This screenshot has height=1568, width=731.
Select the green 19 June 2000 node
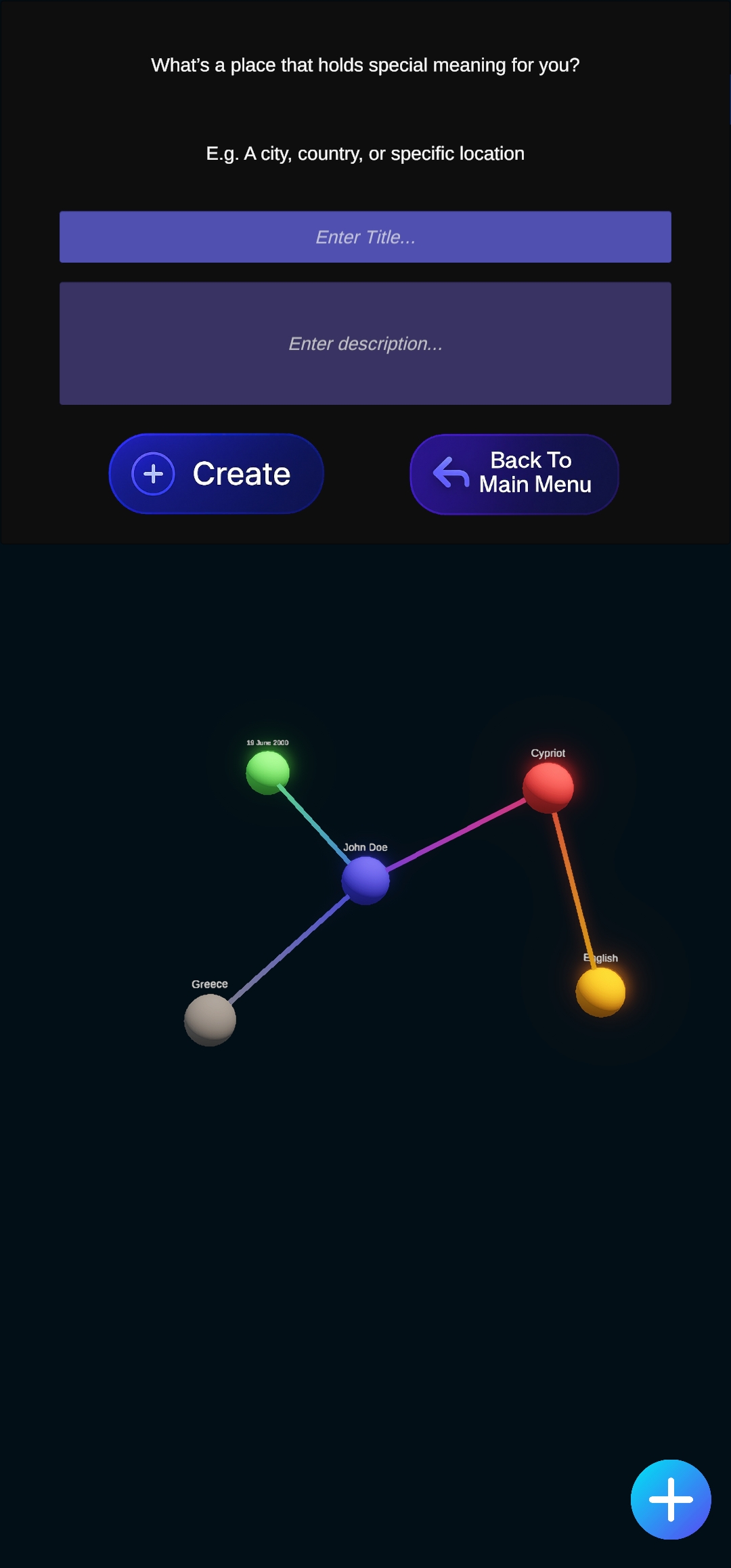pos(268,772)
